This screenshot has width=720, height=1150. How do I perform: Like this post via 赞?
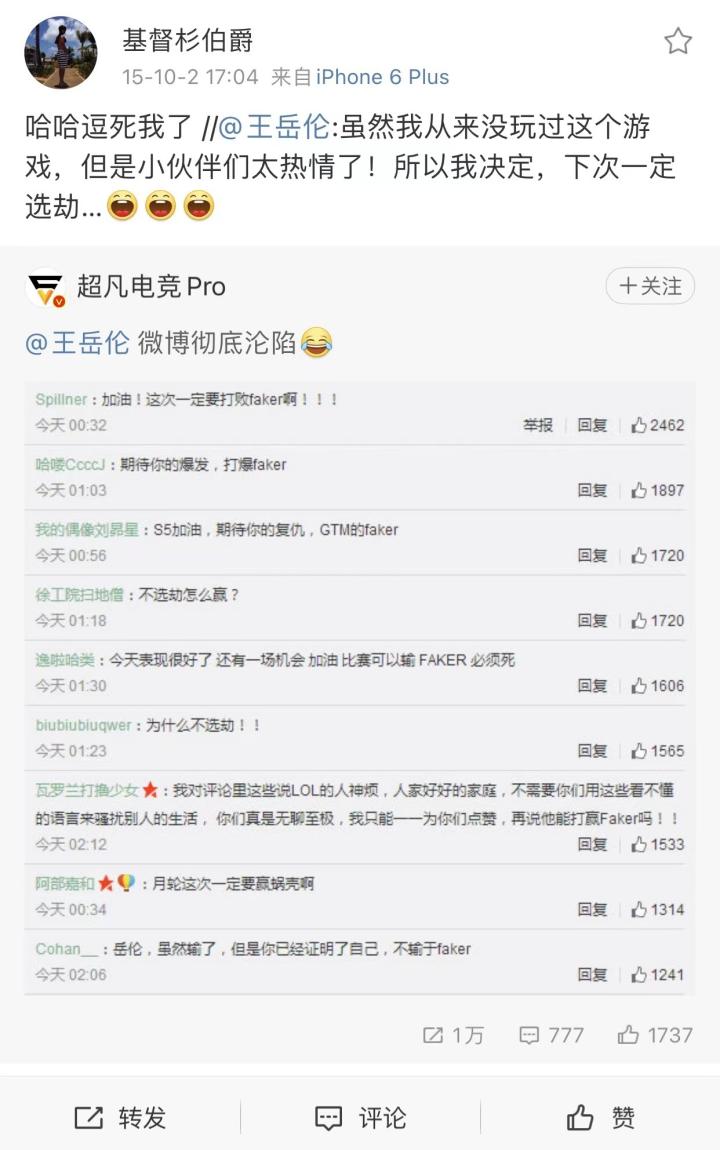pyautogui.click(x=600, y=1117)
